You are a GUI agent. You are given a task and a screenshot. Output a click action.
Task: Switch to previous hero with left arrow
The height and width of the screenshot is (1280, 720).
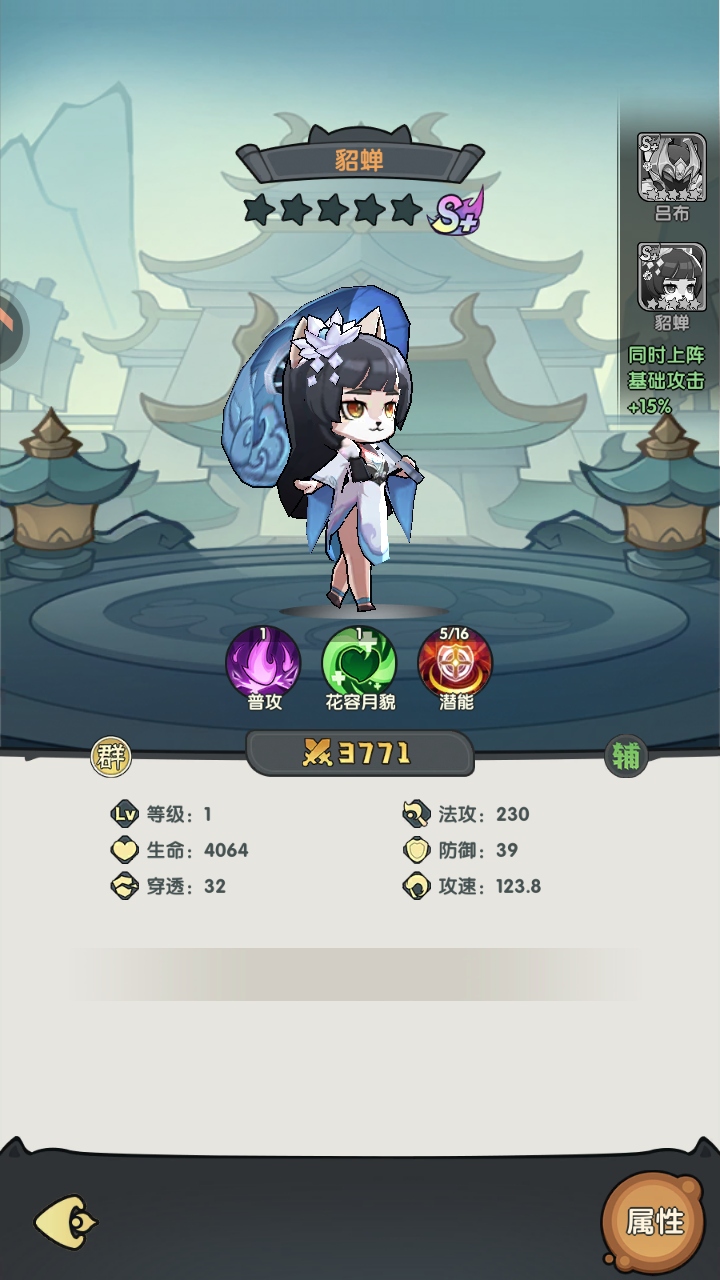[10, 325]
